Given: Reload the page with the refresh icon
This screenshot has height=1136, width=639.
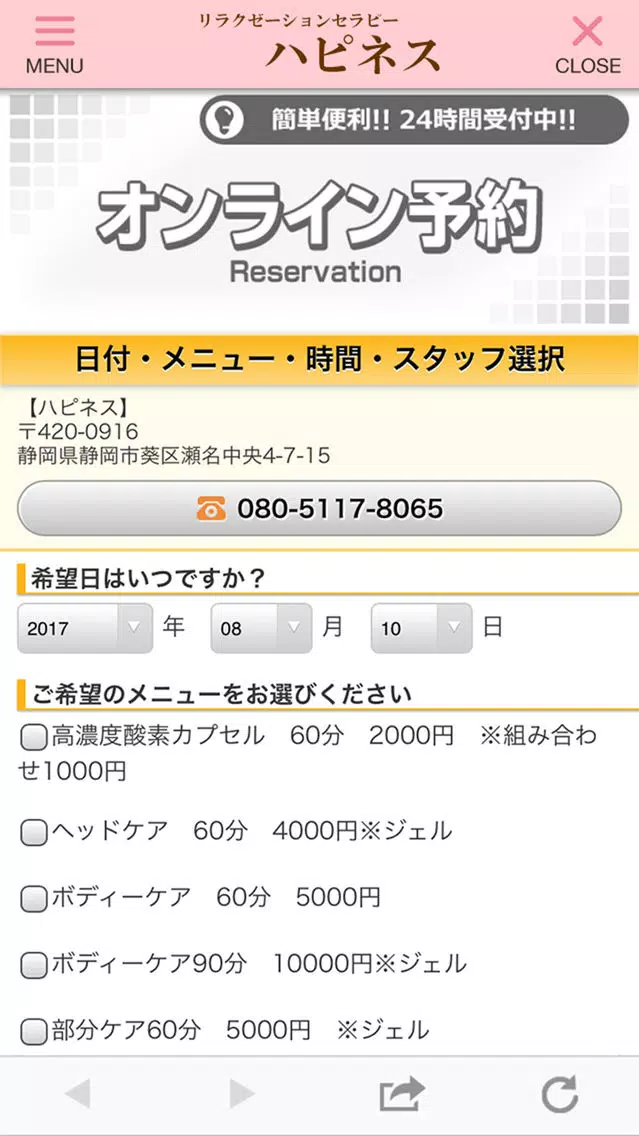Looking at the screenshot, I should point(559,1094).
